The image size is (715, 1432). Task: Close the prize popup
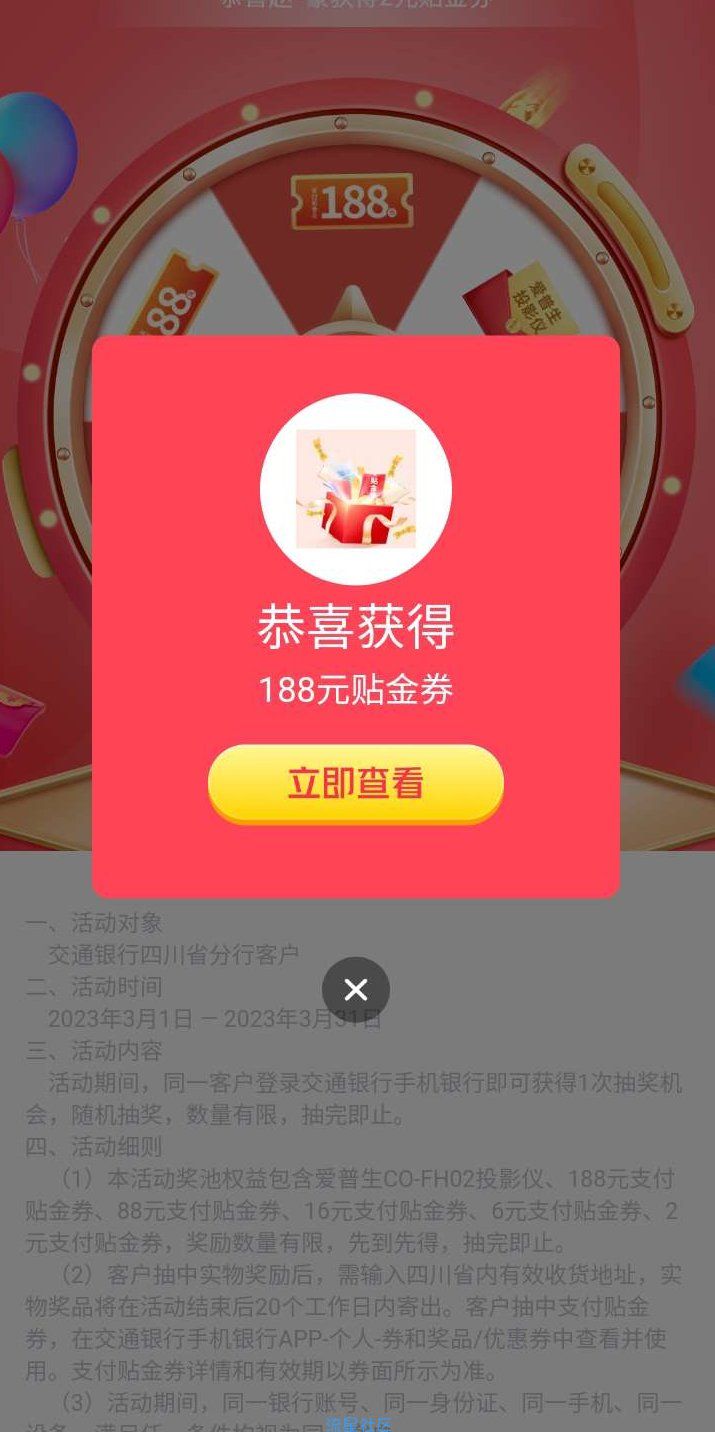pyautogui.click(x=355, y=990)
